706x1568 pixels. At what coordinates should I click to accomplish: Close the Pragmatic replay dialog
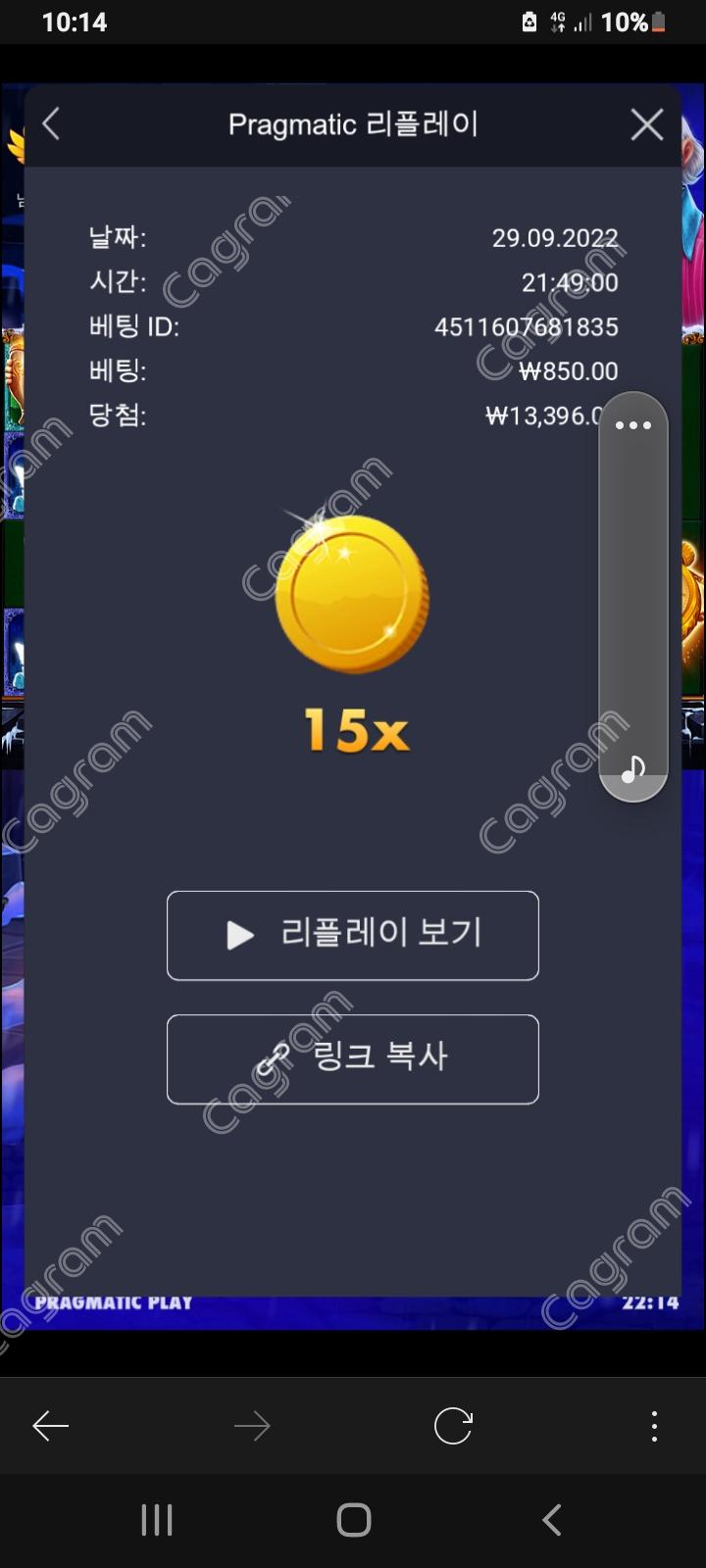[646, 124]
